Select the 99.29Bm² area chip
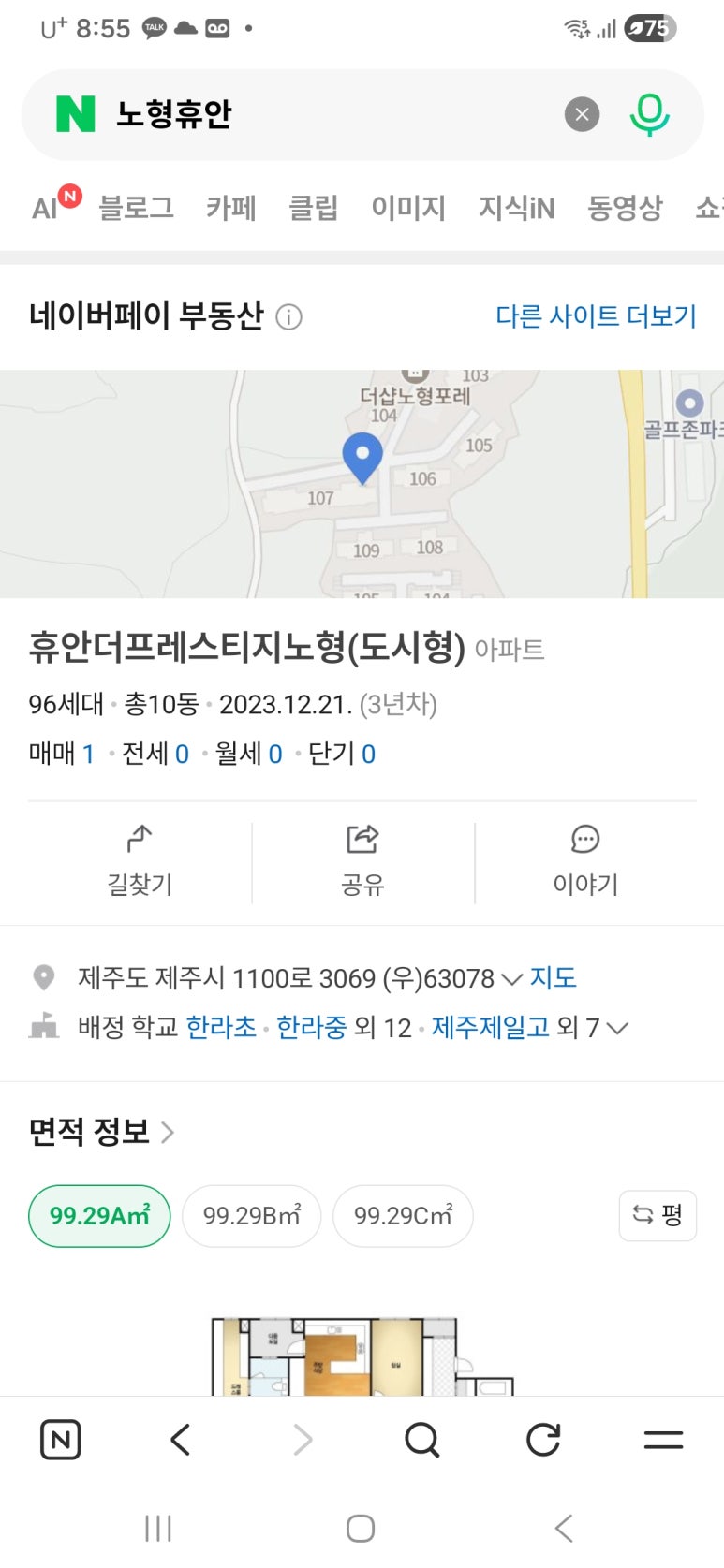The height and width of the screenshot is (1568, 724). click(x=252, y=1216)
